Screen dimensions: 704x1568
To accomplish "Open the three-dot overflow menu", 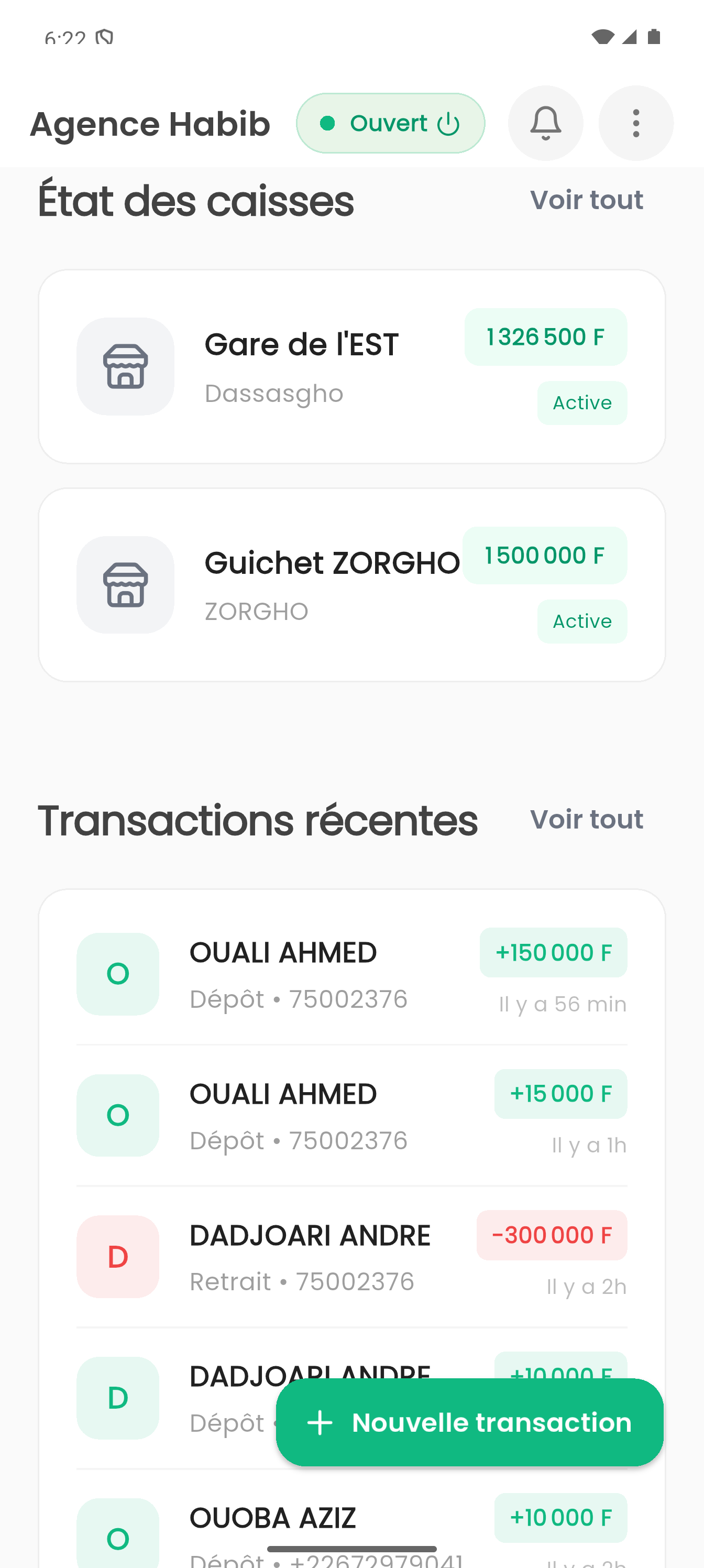I will click(x=635, y=123).
